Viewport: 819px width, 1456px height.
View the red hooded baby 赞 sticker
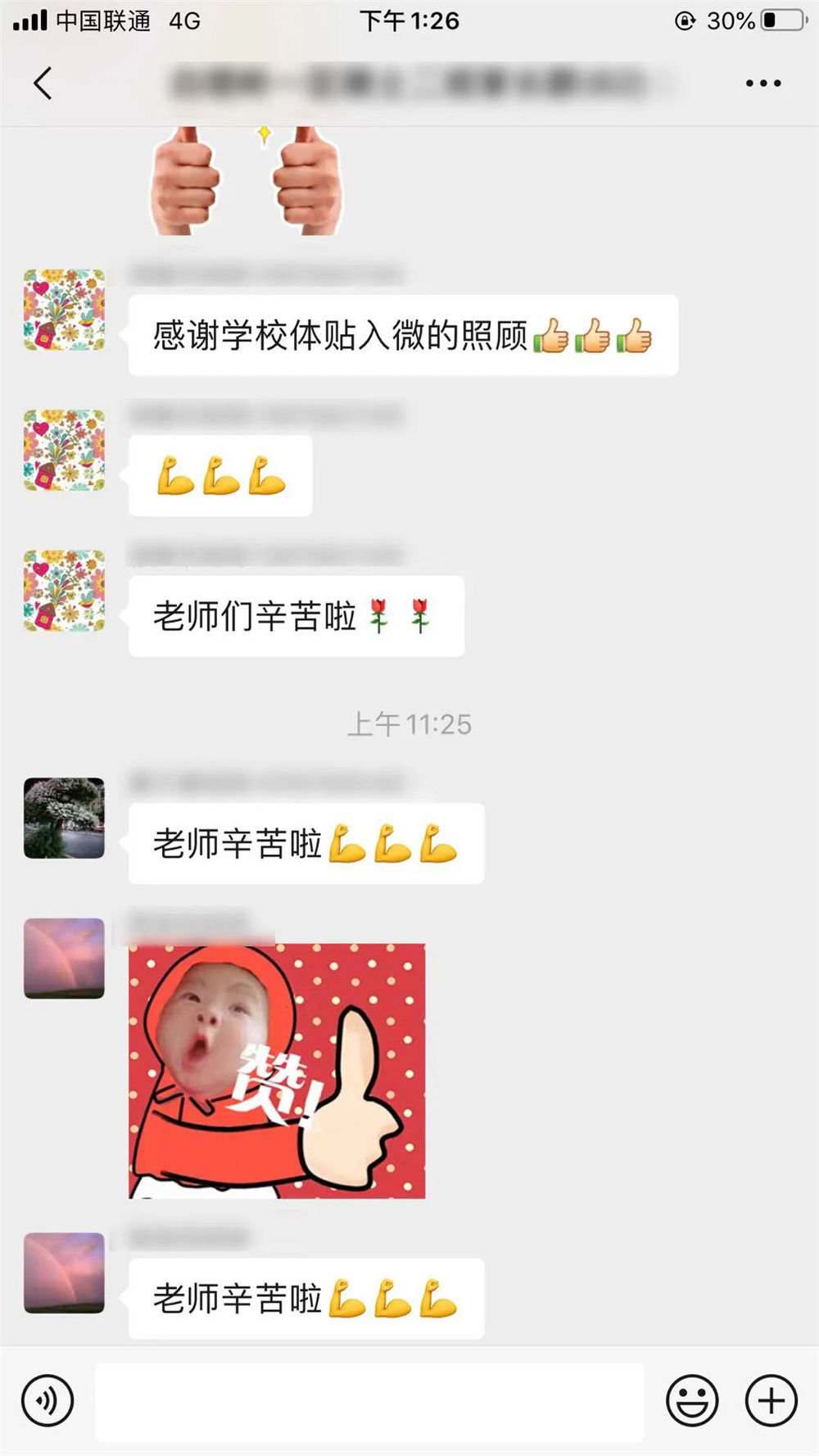point(277,1070)
